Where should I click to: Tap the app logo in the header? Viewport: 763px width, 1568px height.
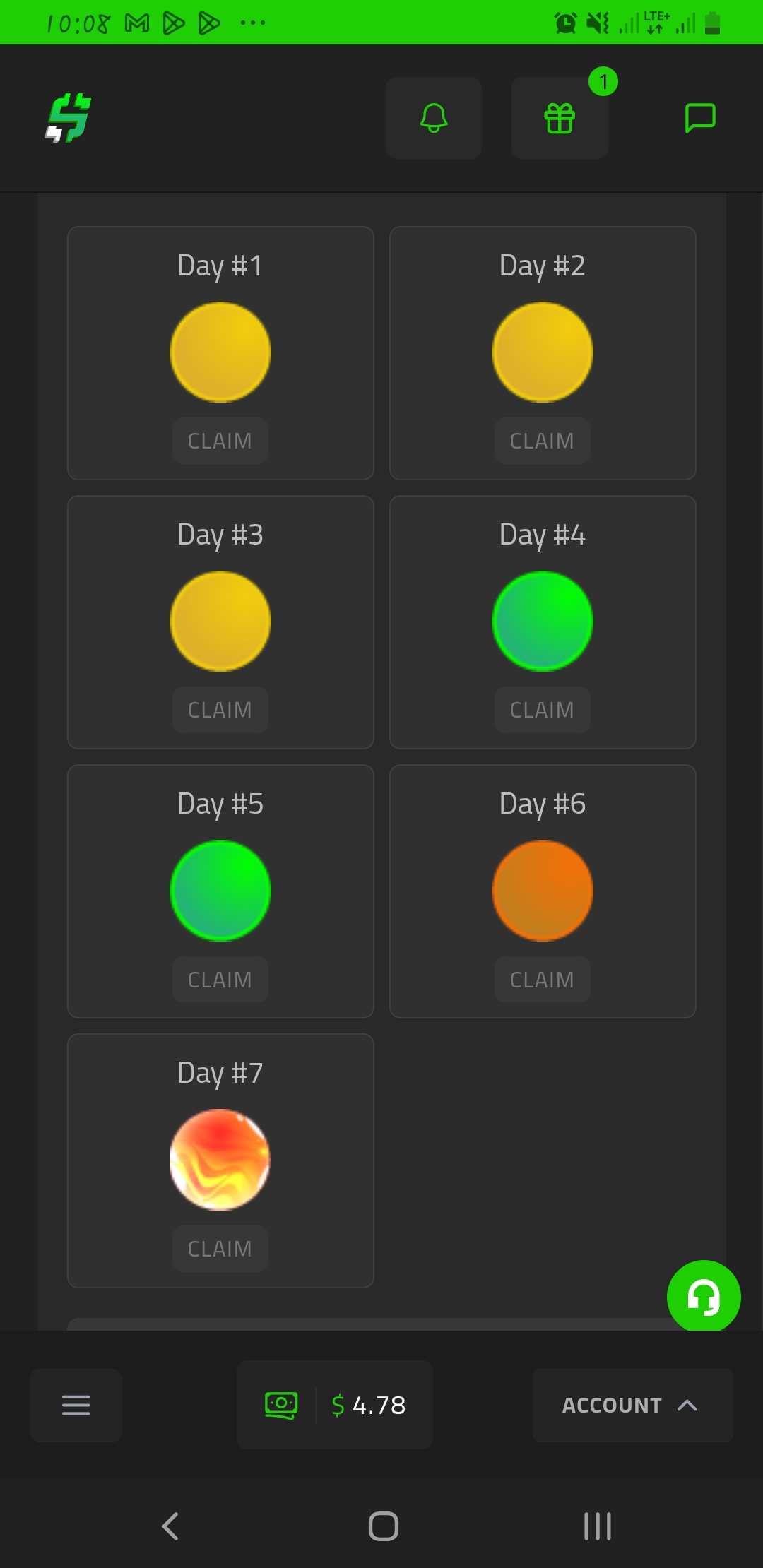[x=69, y=118]
